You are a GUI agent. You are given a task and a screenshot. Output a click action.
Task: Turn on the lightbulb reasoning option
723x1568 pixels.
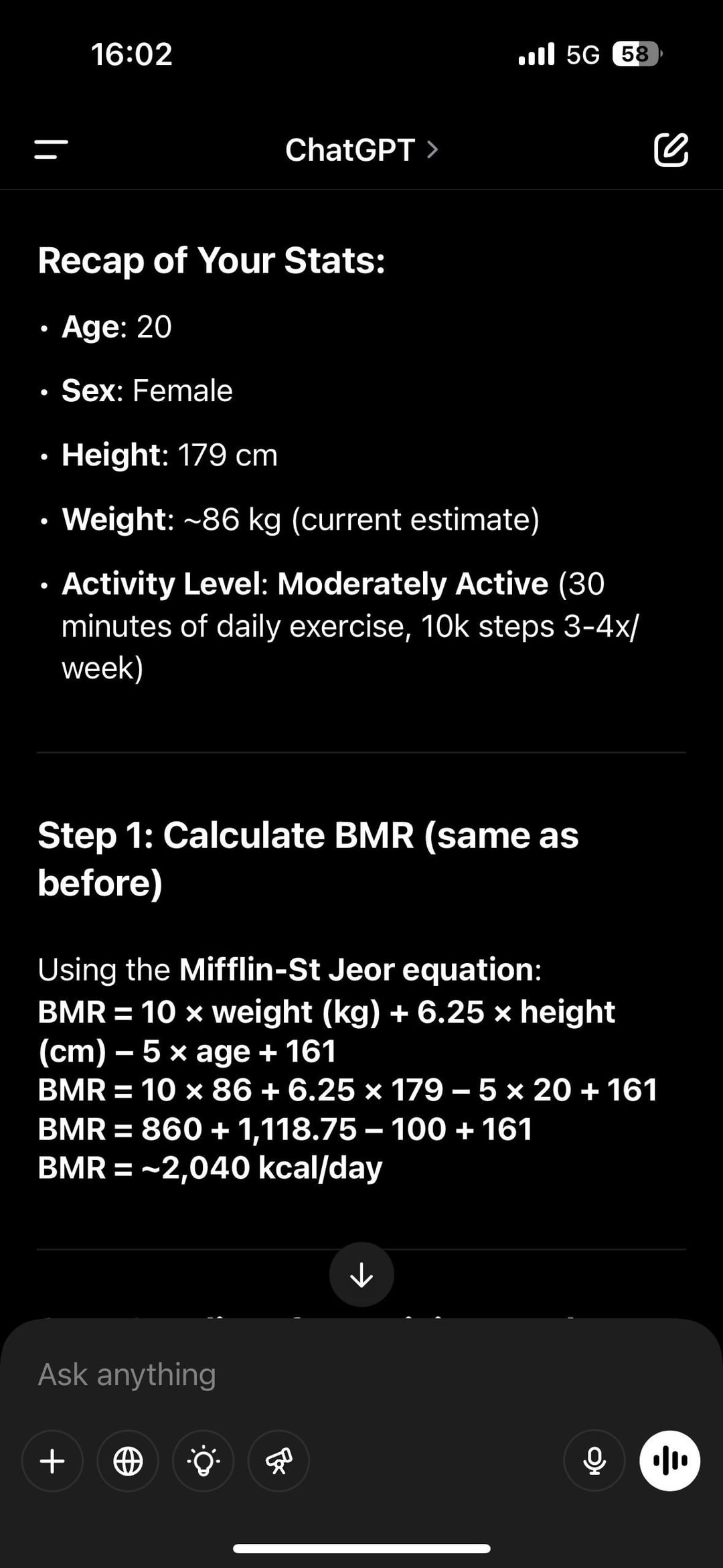point(204,1461)
